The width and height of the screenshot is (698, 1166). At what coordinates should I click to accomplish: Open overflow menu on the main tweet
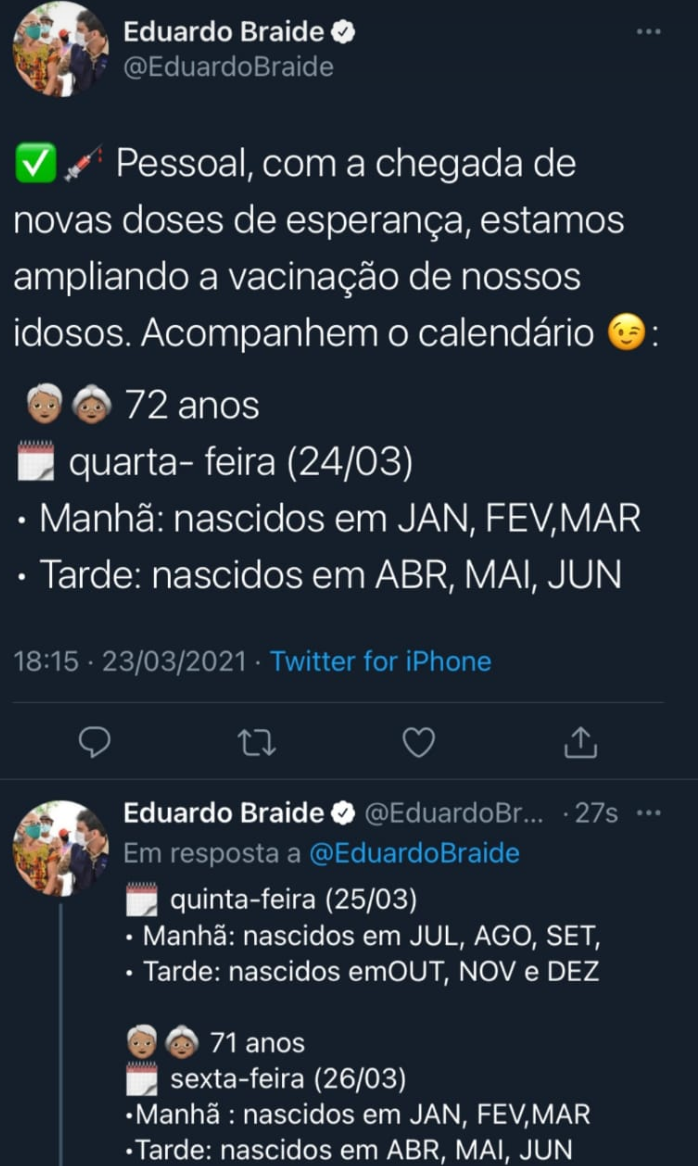(x=648, y=32)
